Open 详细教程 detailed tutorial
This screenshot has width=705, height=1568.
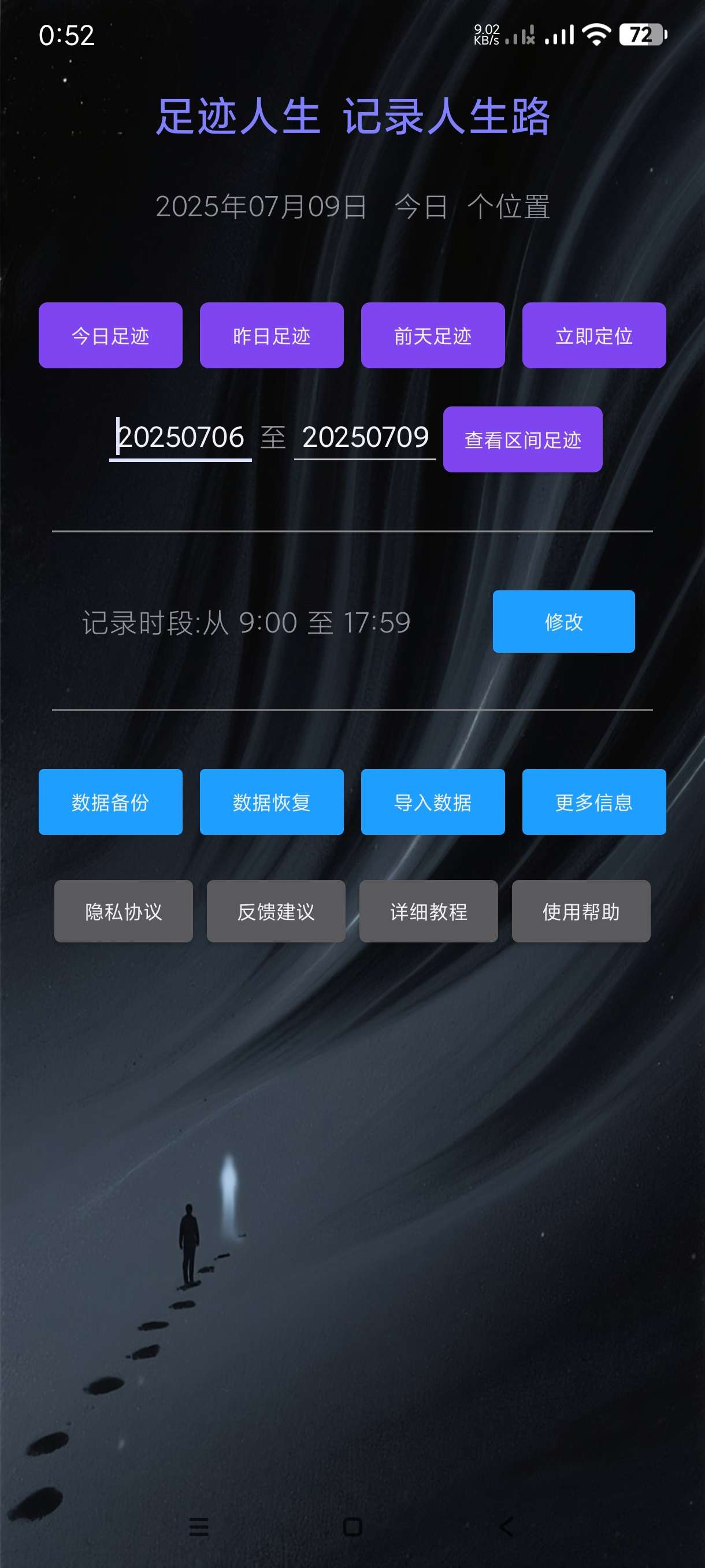(429, 911)
